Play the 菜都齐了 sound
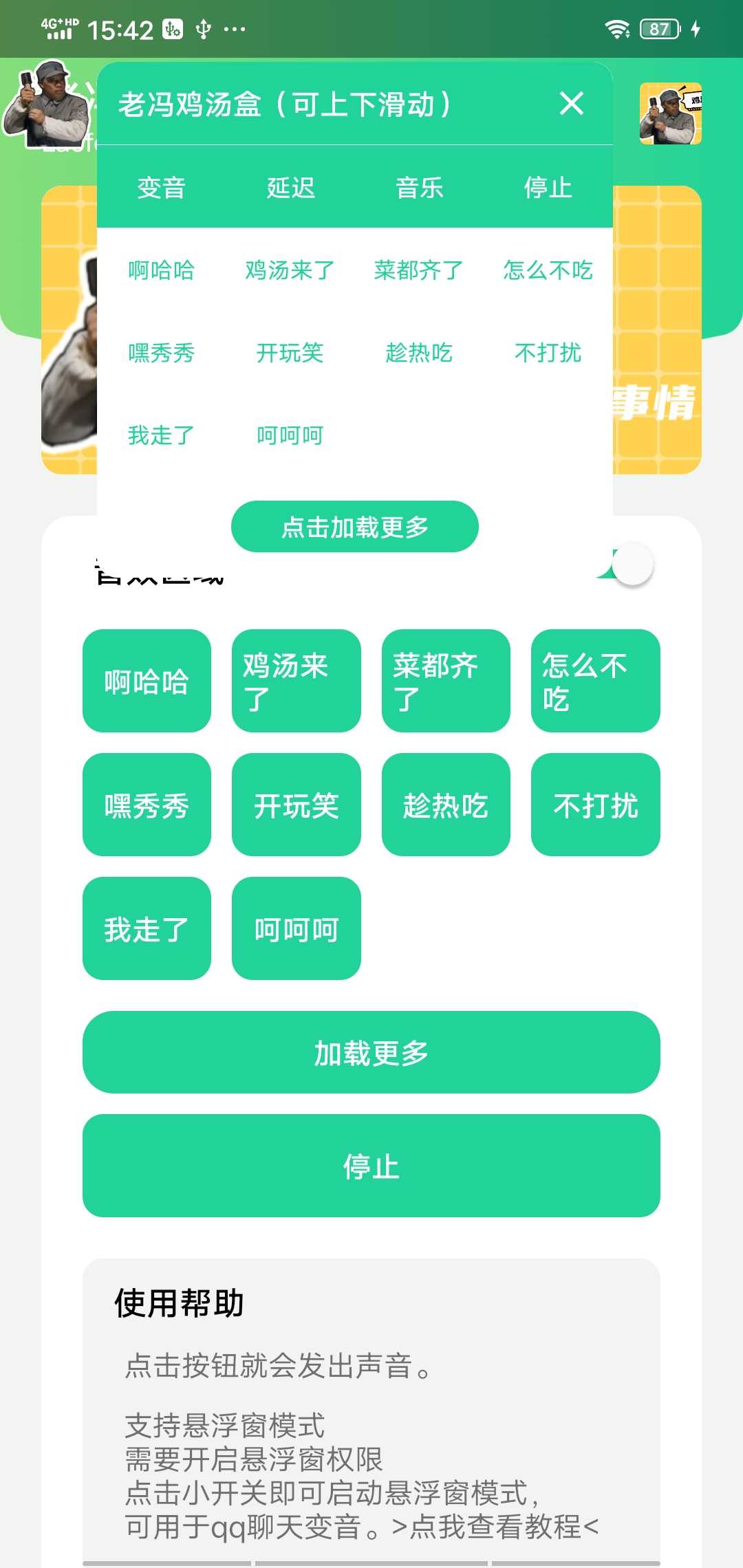 [446, 681]
